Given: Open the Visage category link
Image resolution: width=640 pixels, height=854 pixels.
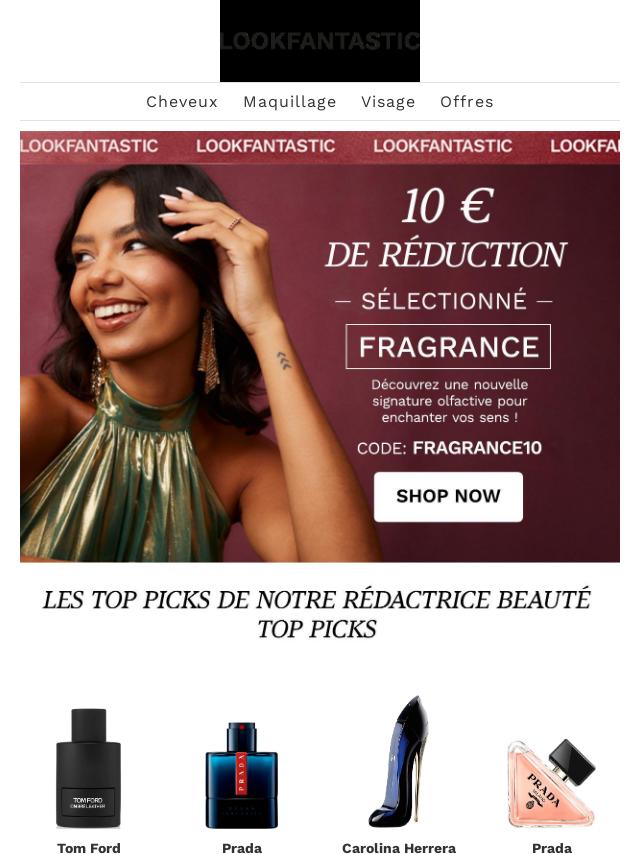Looking at the screenshot, I should point(388,102).
